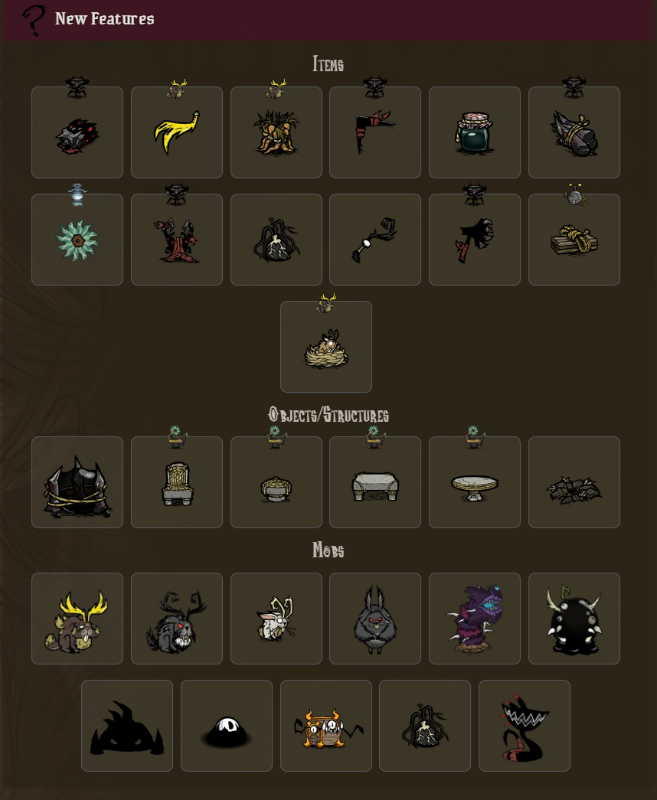Select the green sawblade flower item
The width and height of the screenshot is (657, 800).
(x=77, y=240)
